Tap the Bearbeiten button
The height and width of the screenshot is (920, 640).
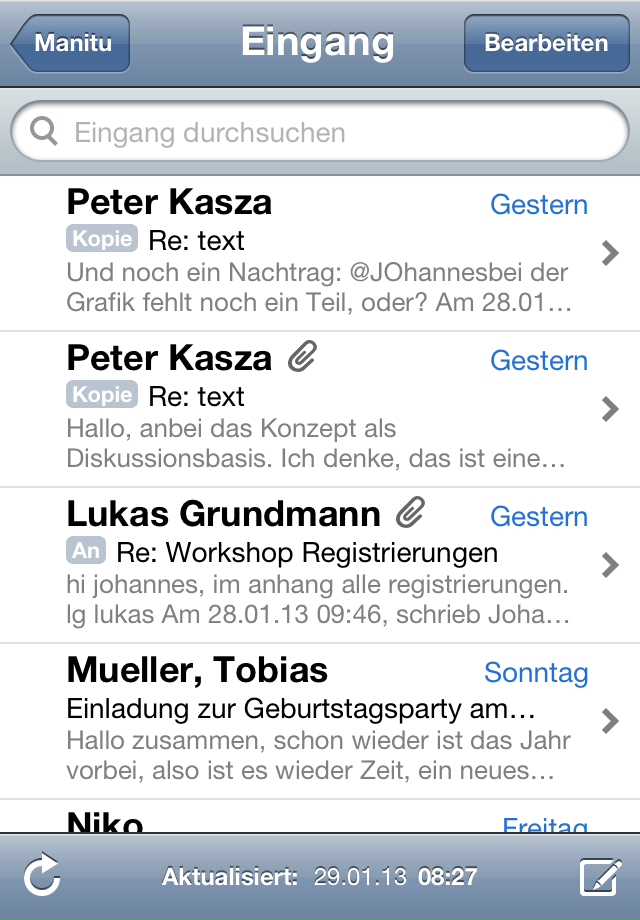point(545,44)
